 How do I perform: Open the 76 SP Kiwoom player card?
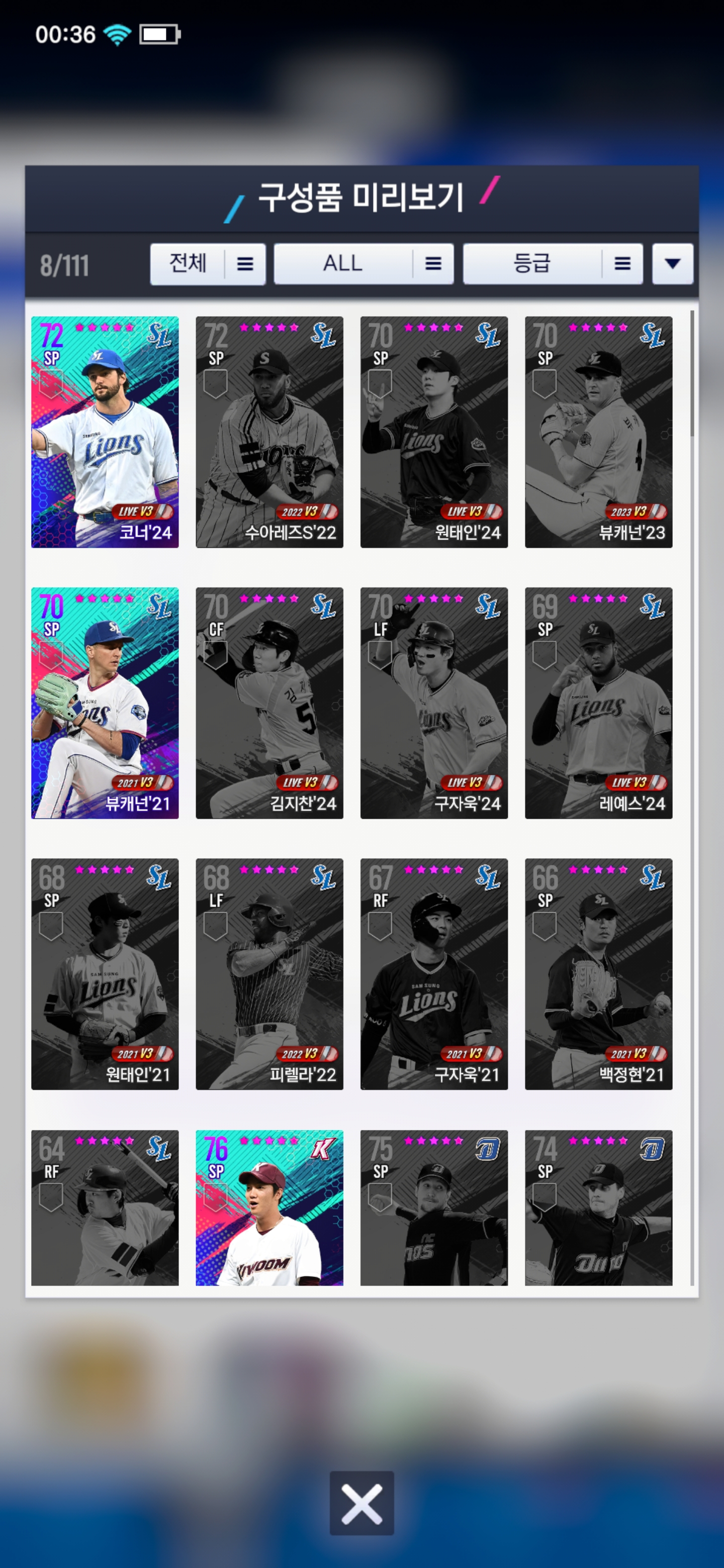tap(269, 1207)
